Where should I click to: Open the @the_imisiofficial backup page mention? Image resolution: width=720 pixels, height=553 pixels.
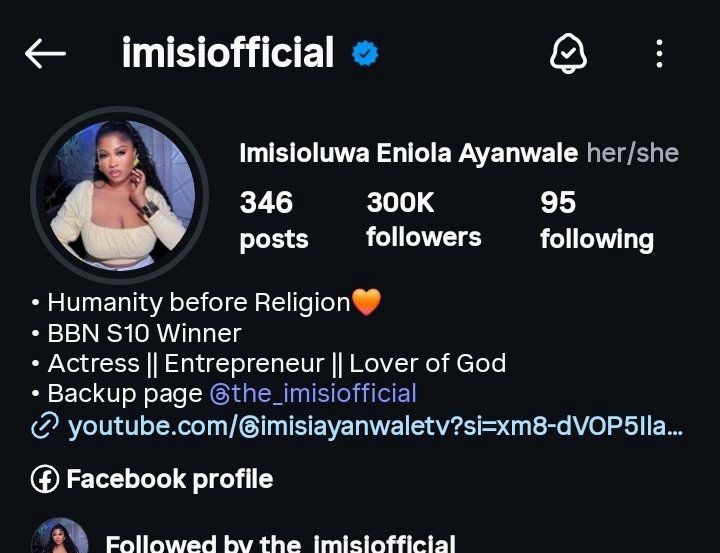click(313, 394)
